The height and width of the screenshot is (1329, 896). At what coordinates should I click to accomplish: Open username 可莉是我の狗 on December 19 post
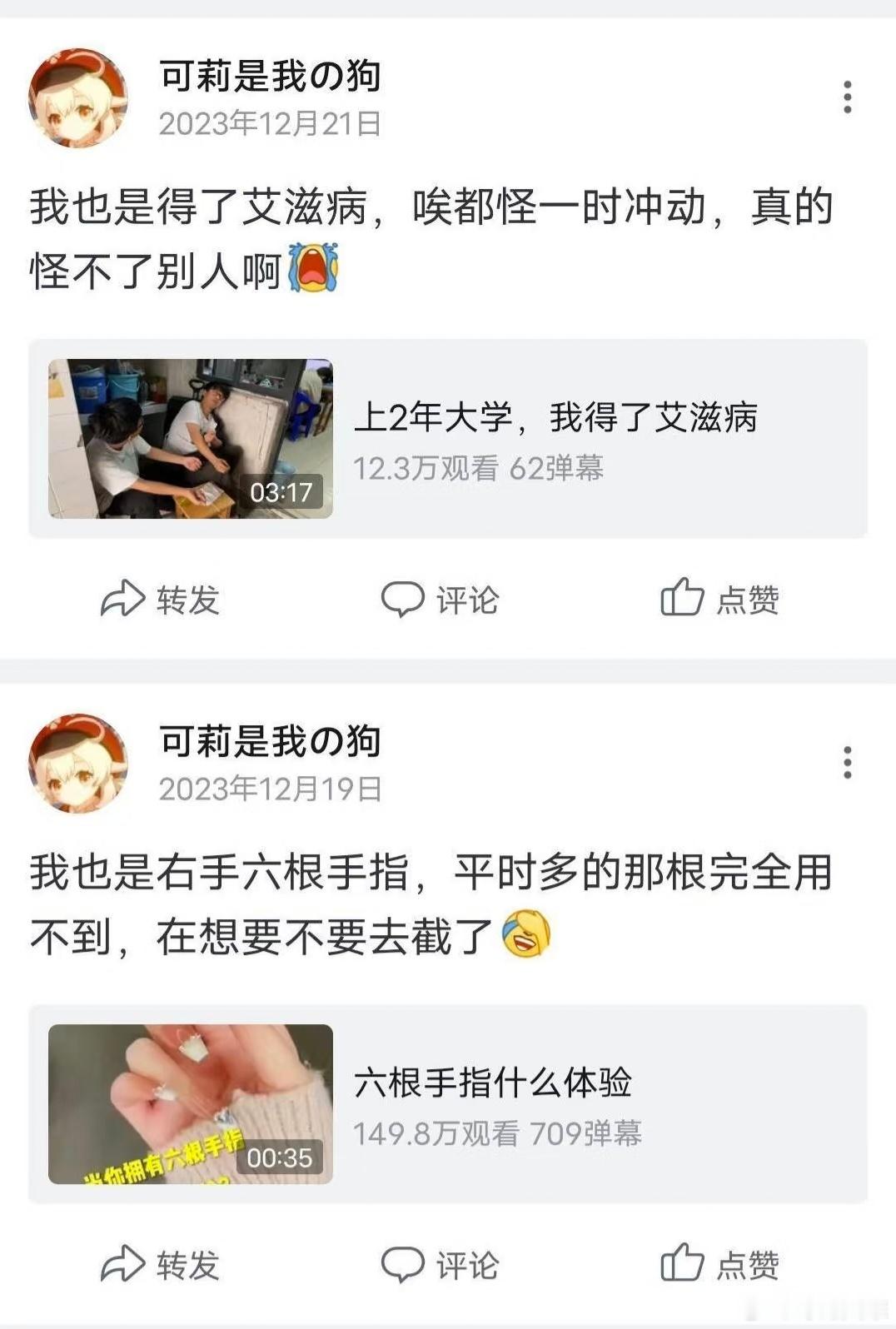(x=270, y=741)
